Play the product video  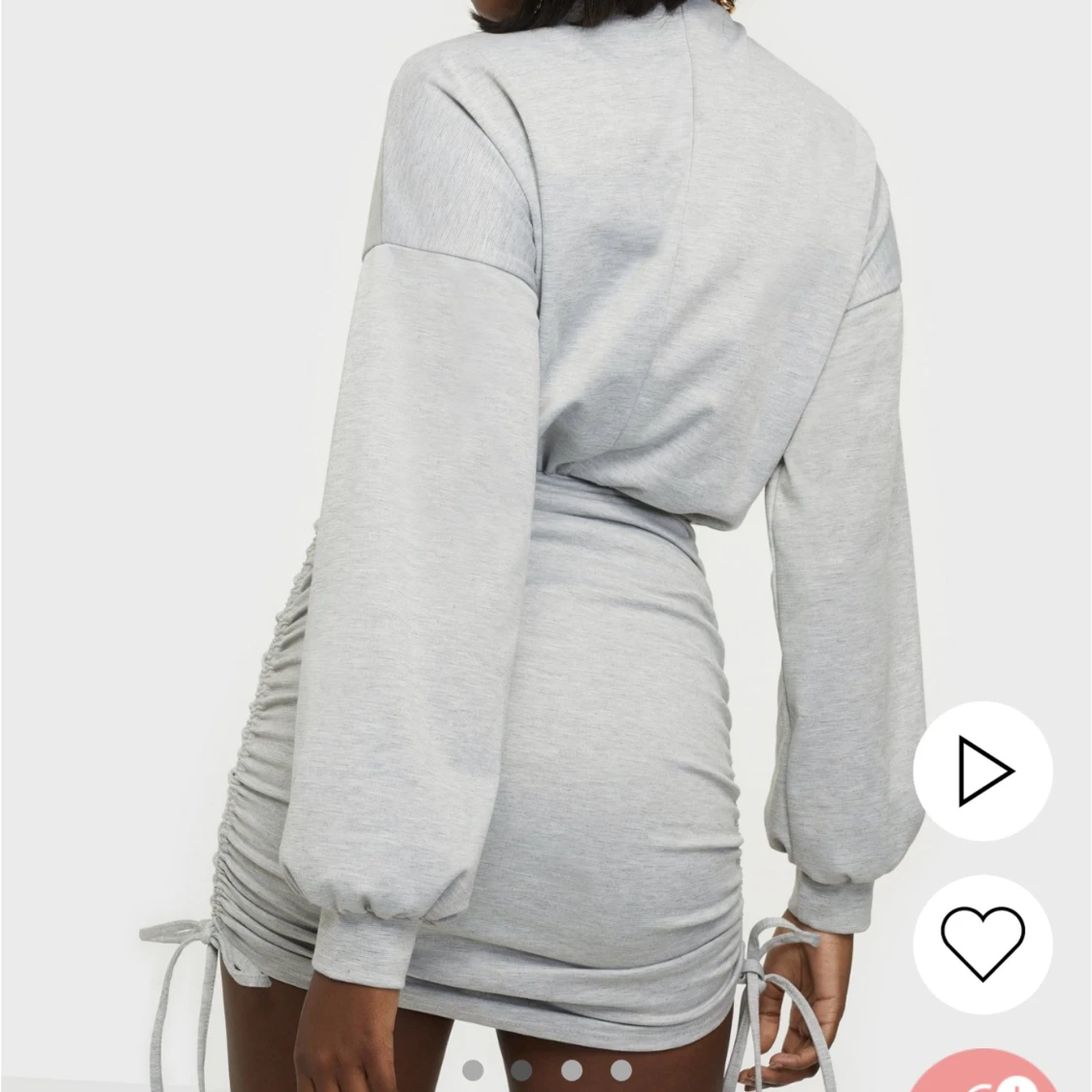(982, 771)
